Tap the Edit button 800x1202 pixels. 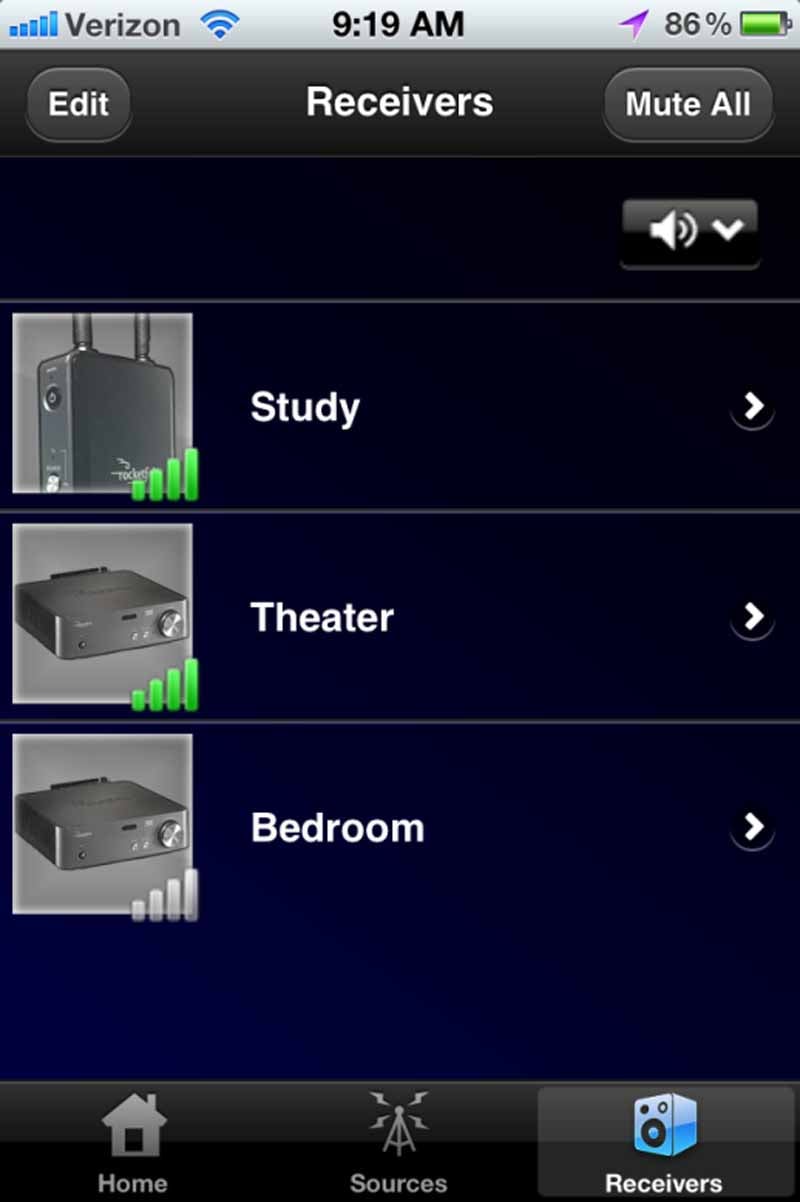78,104
